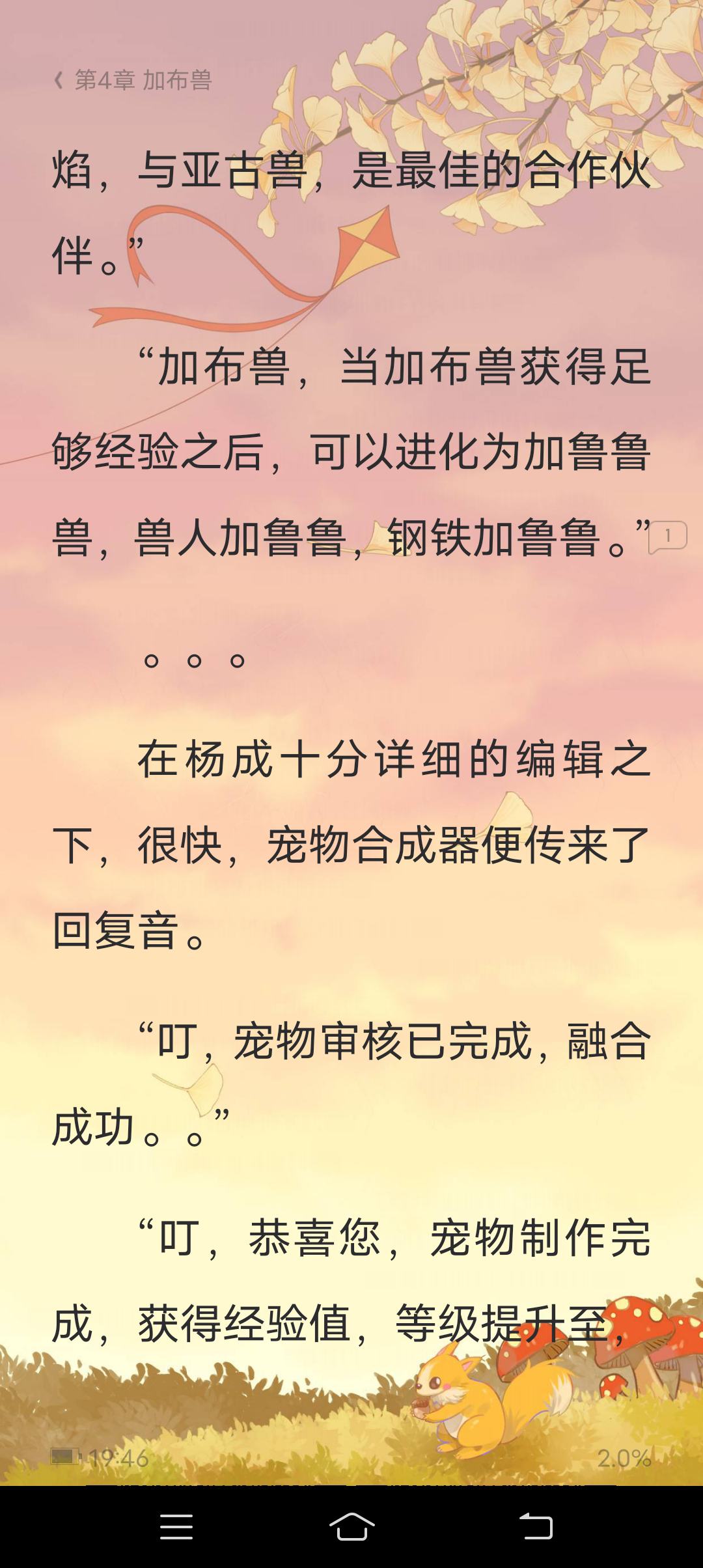Viewport: 703px width, 1568px height.
Task: Open the paragraph comment bubble marked 1
Action: [669, 537]
